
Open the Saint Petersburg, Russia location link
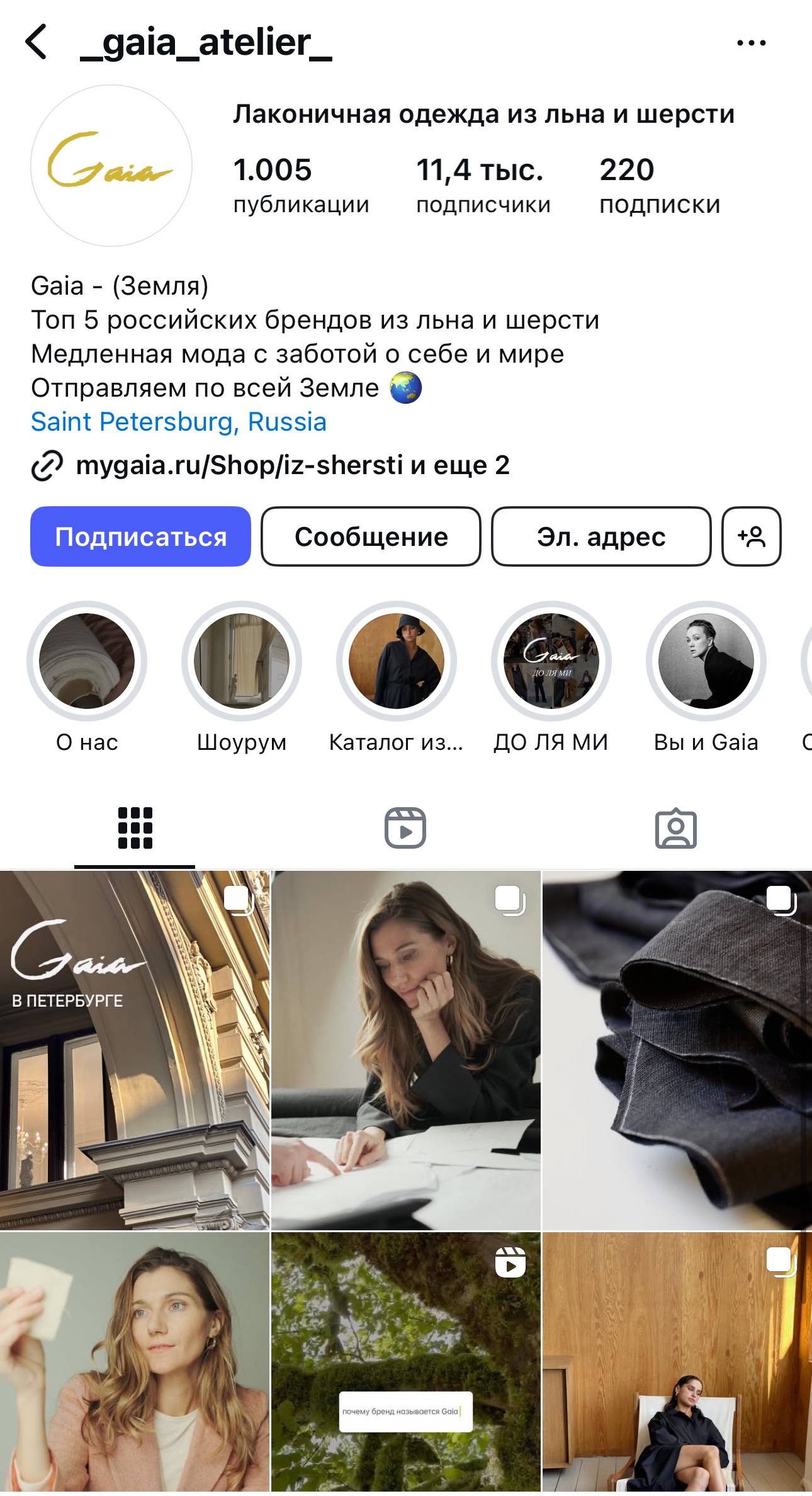click(x=179, y=422)
